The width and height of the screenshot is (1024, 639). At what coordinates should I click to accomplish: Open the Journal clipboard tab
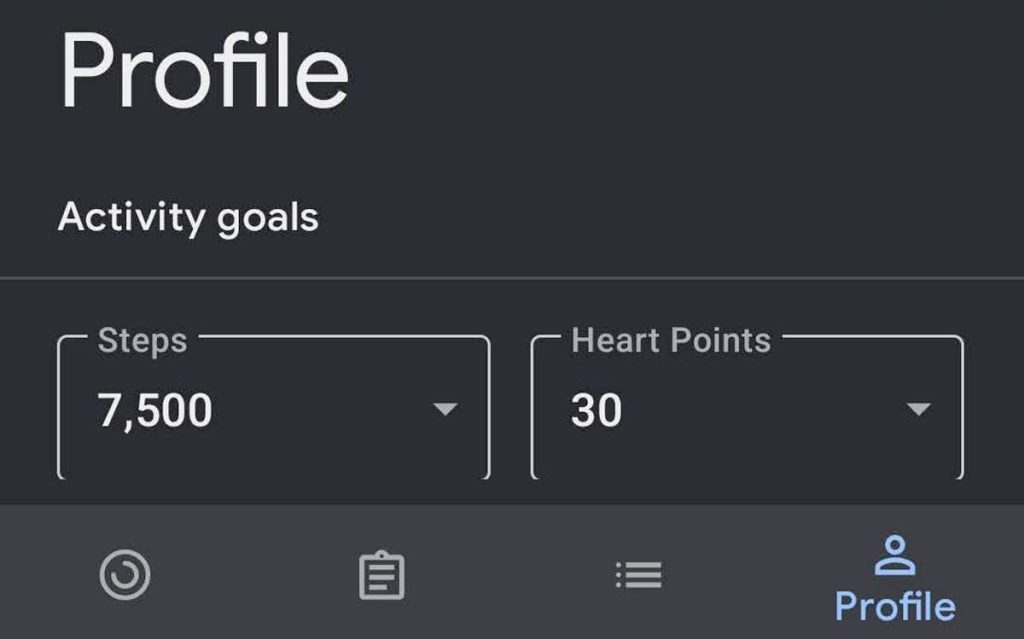tap(381, 576)
